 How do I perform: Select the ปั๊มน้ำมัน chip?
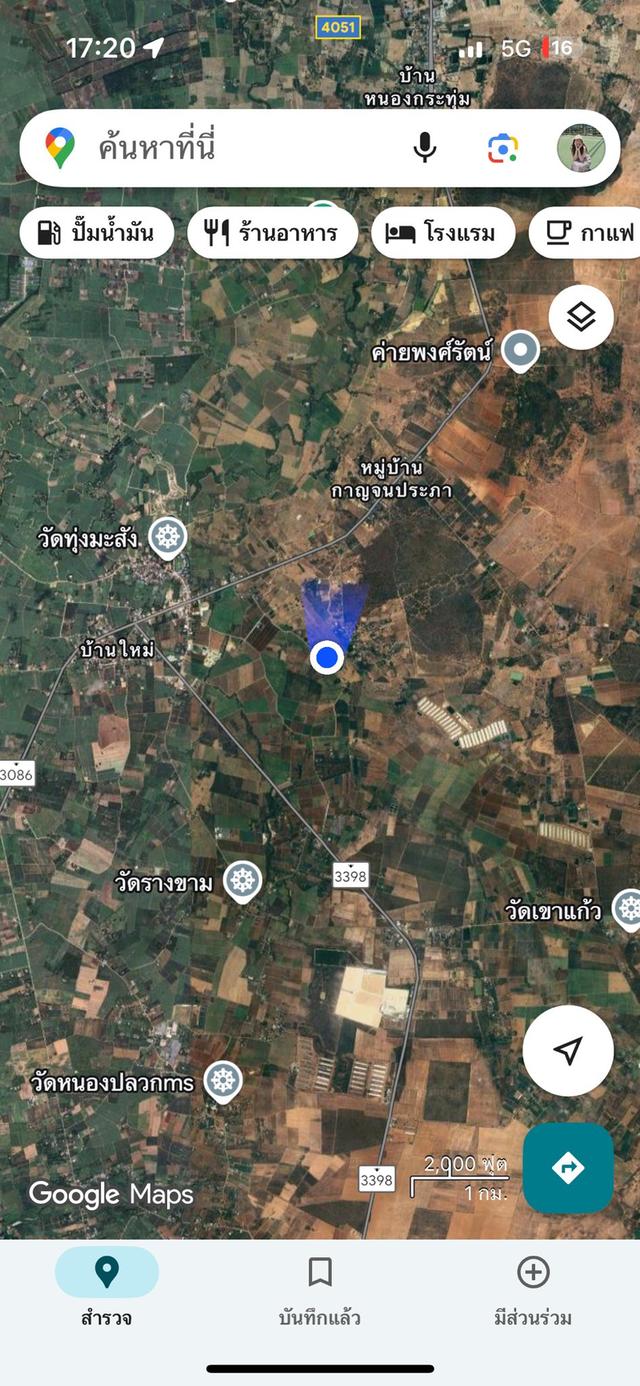(97, 234)
